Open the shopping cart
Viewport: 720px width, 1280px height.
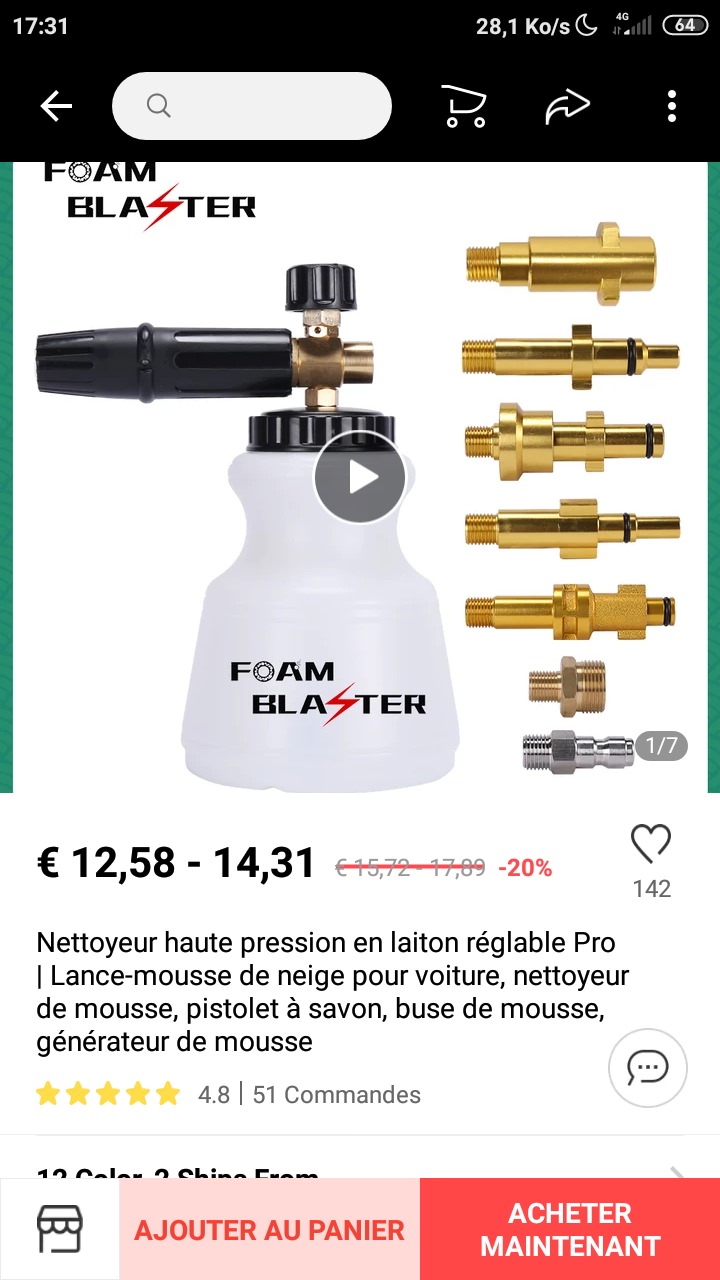click(x=465, y=106)
